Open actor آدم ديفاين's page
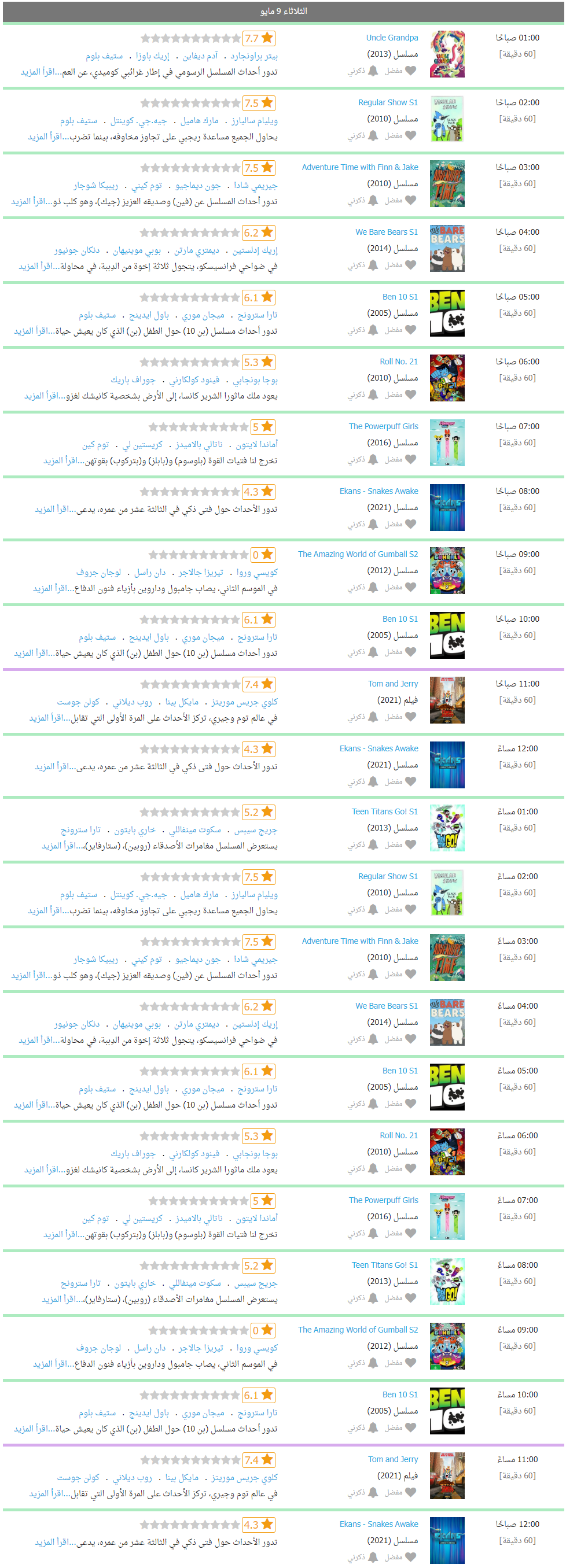 tap(200, 56)
